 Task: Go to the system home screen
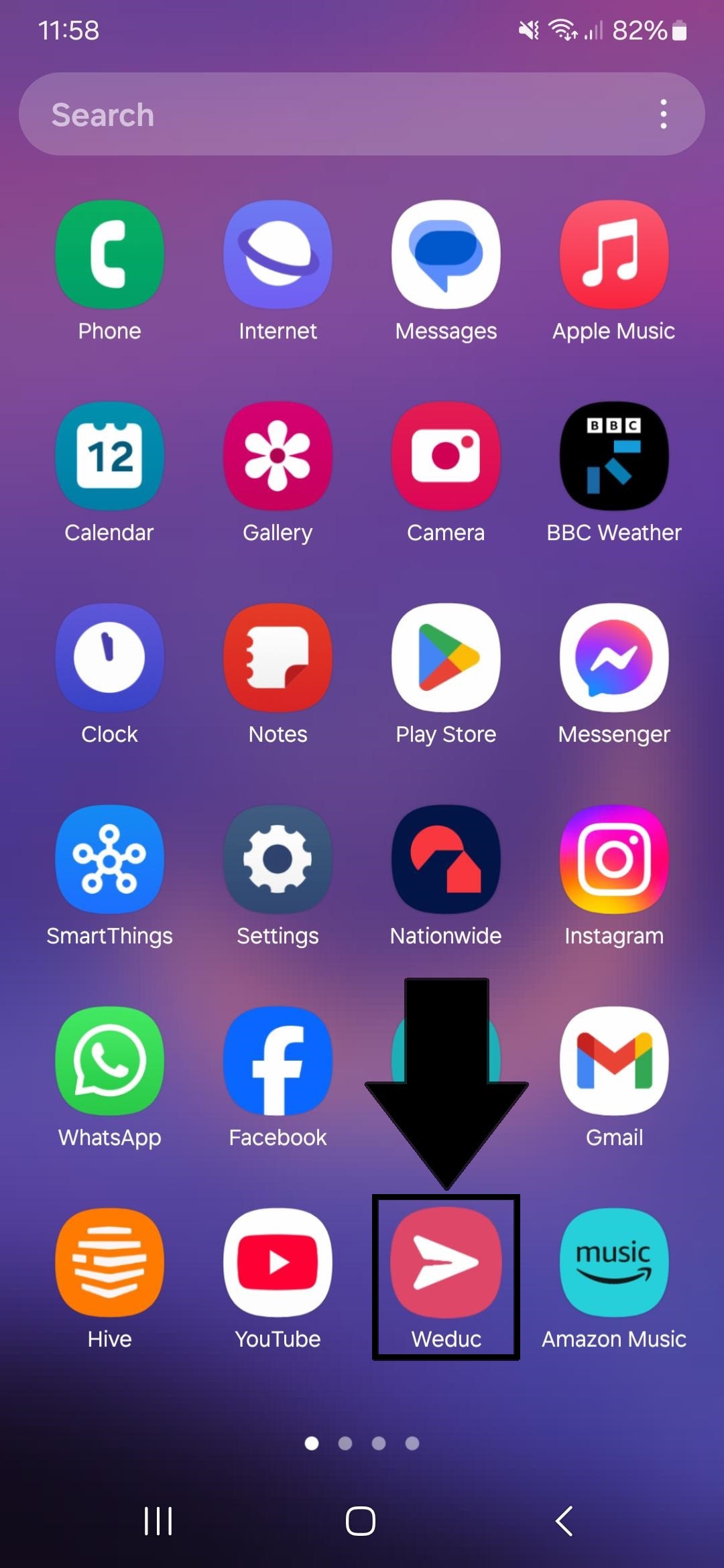361,1520
